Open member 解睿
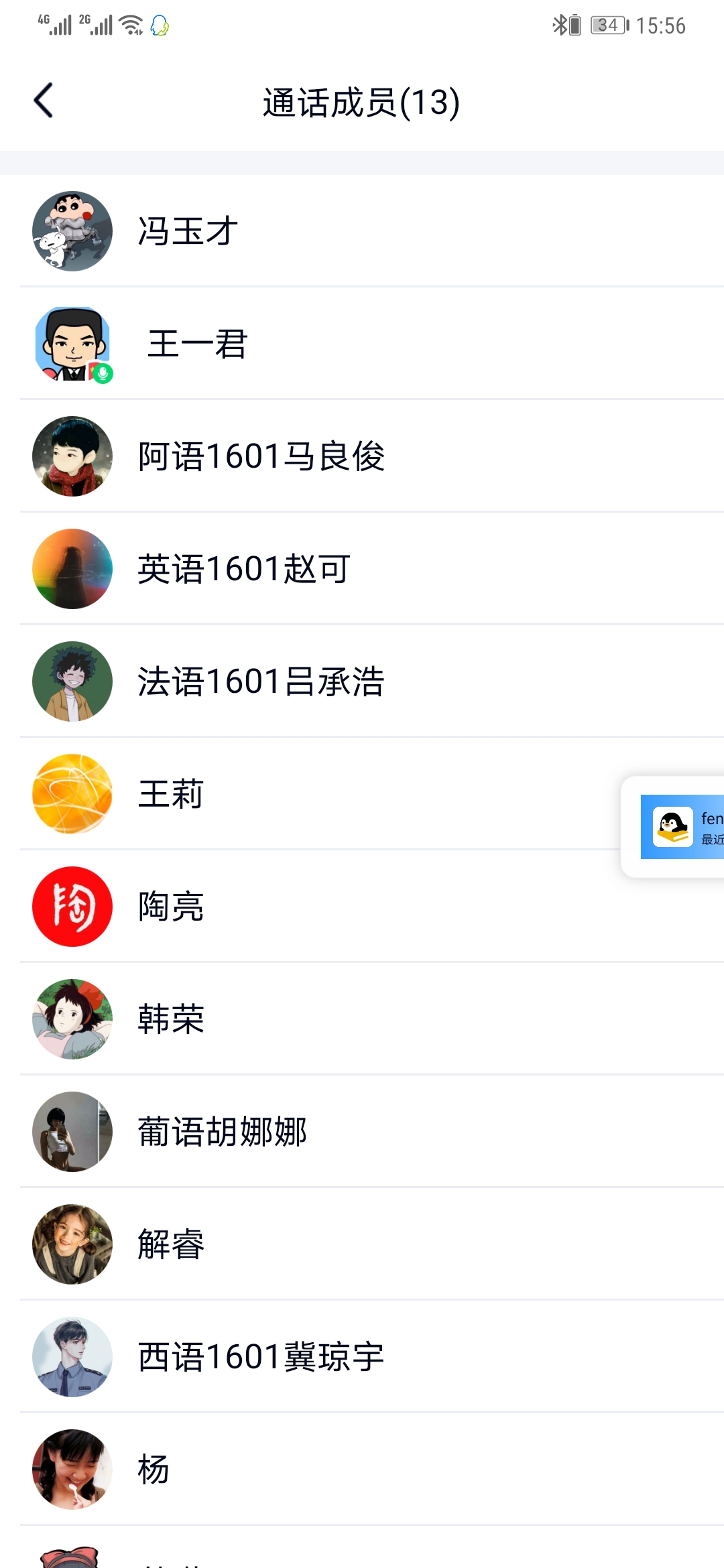The image size is (724, 1568). click(362, 1244)
